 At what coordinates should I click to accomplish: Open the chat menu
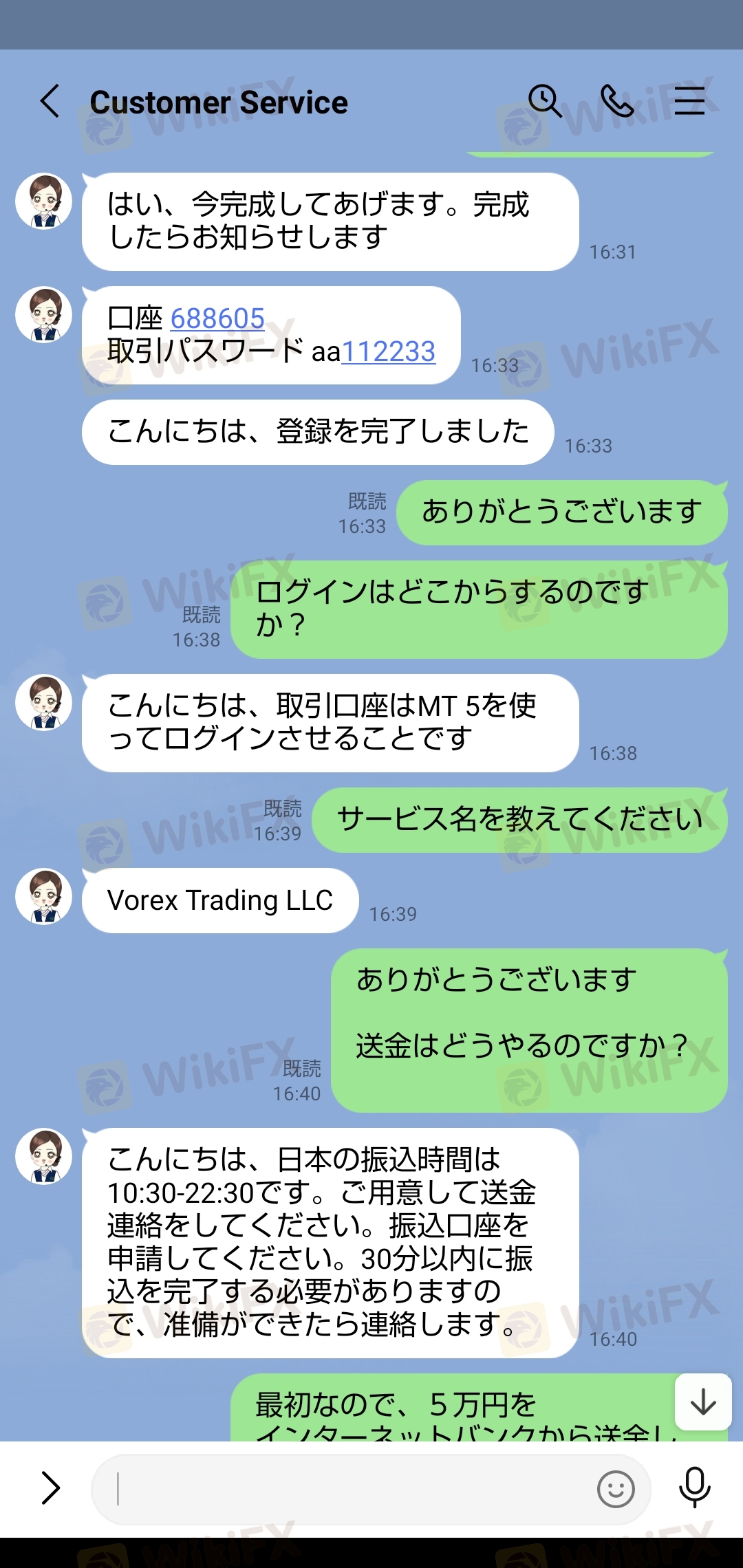pyautogui.click(x=689, y=101)
